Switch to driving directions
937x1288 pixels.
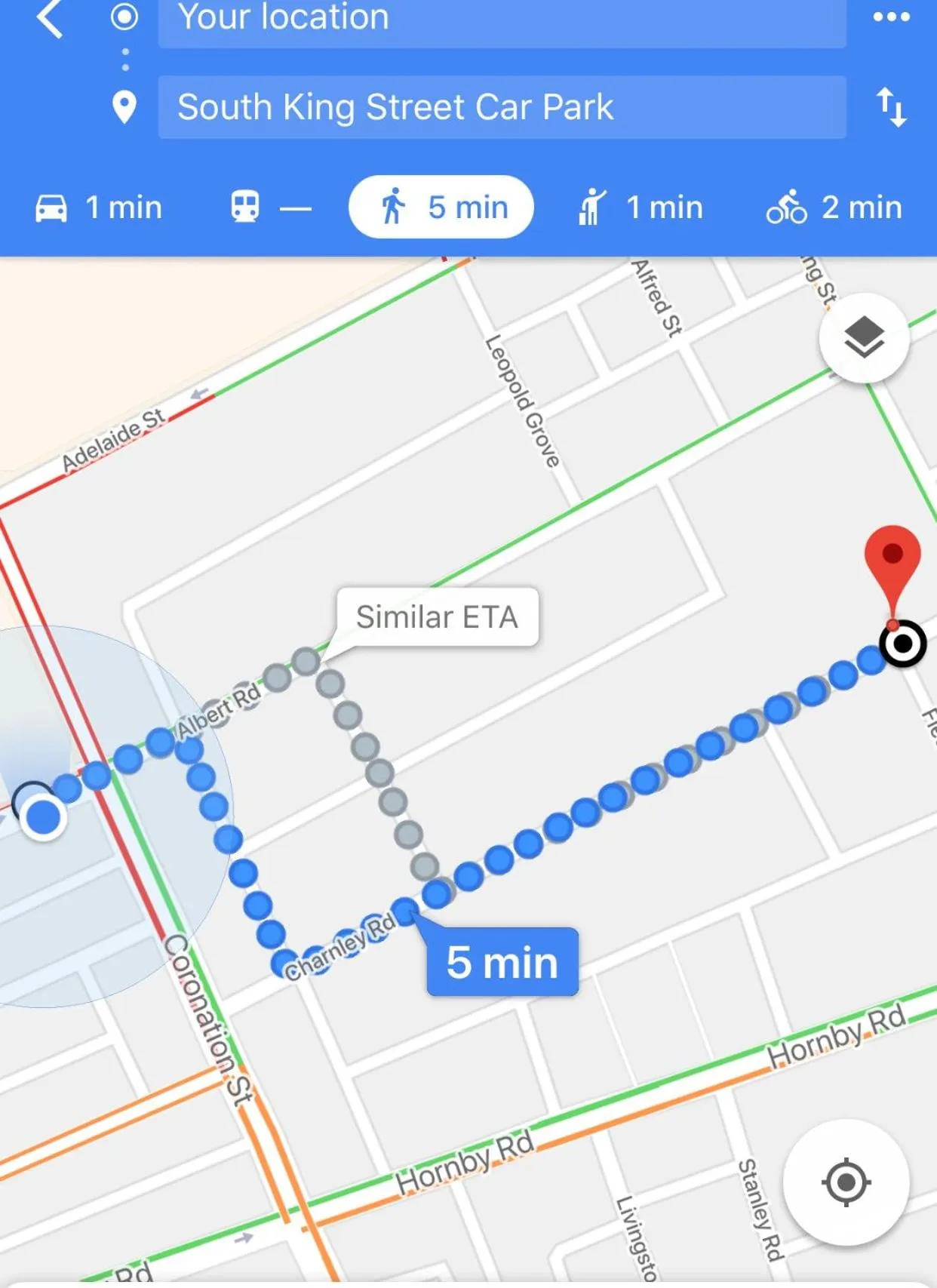99,207
